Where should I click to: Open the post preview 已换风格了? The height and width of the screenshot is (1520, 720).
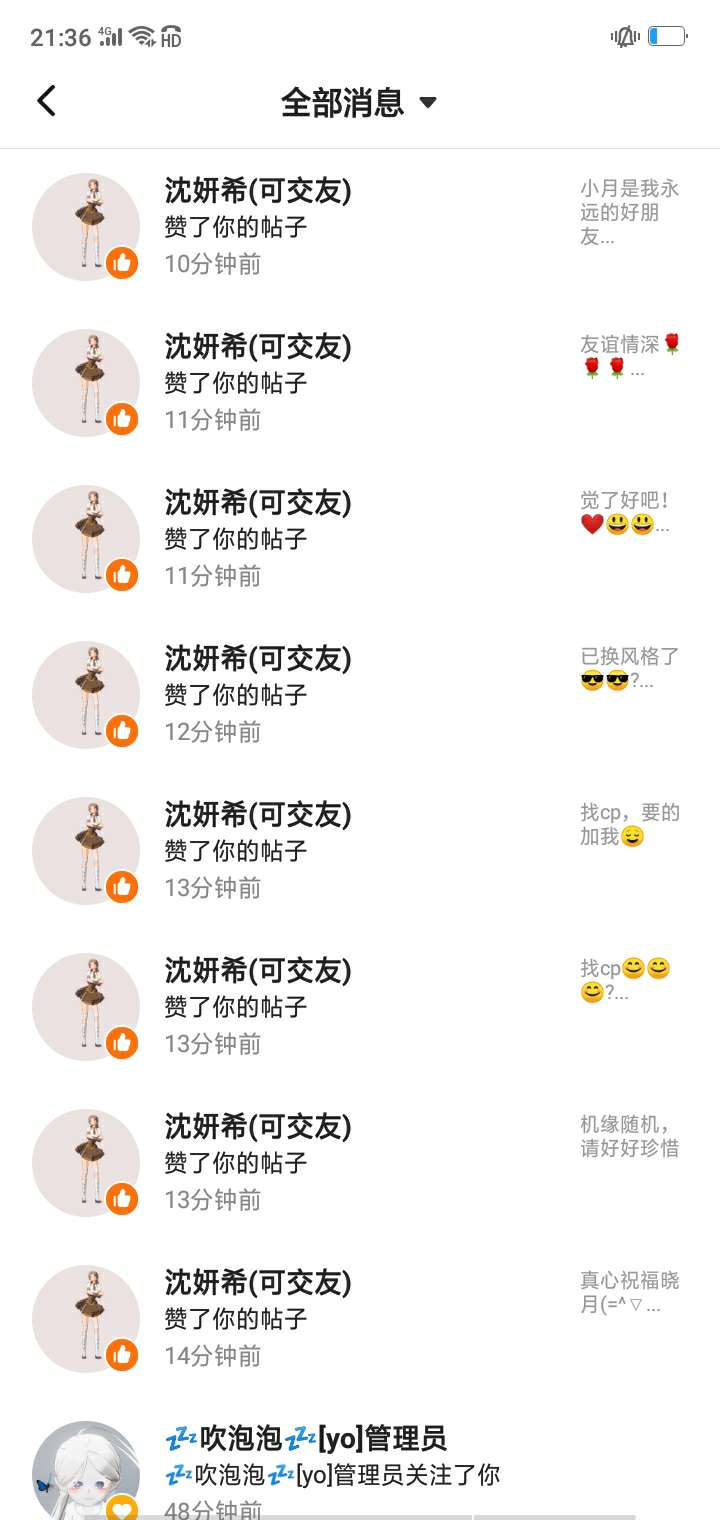[x=629, y=669]
